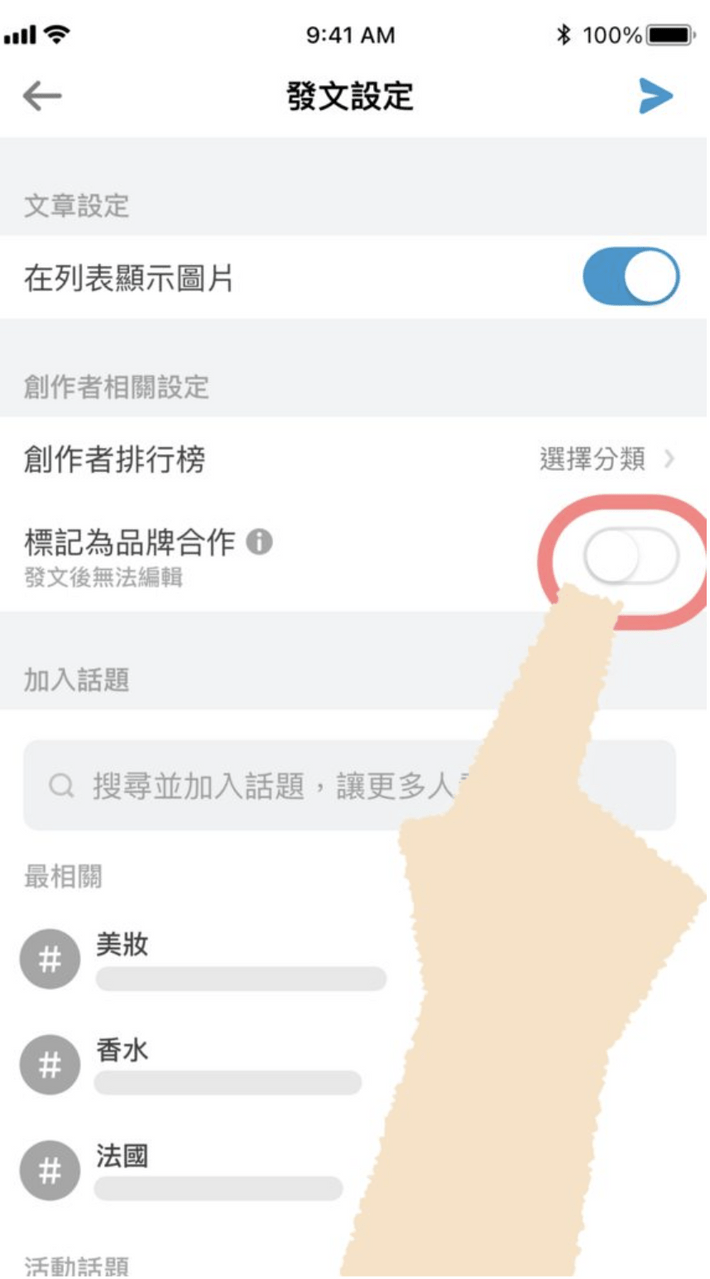Add the 美妝 topic
This screenshot has width=710, height=1279.
pyautogui.click(x=123, y=944)
